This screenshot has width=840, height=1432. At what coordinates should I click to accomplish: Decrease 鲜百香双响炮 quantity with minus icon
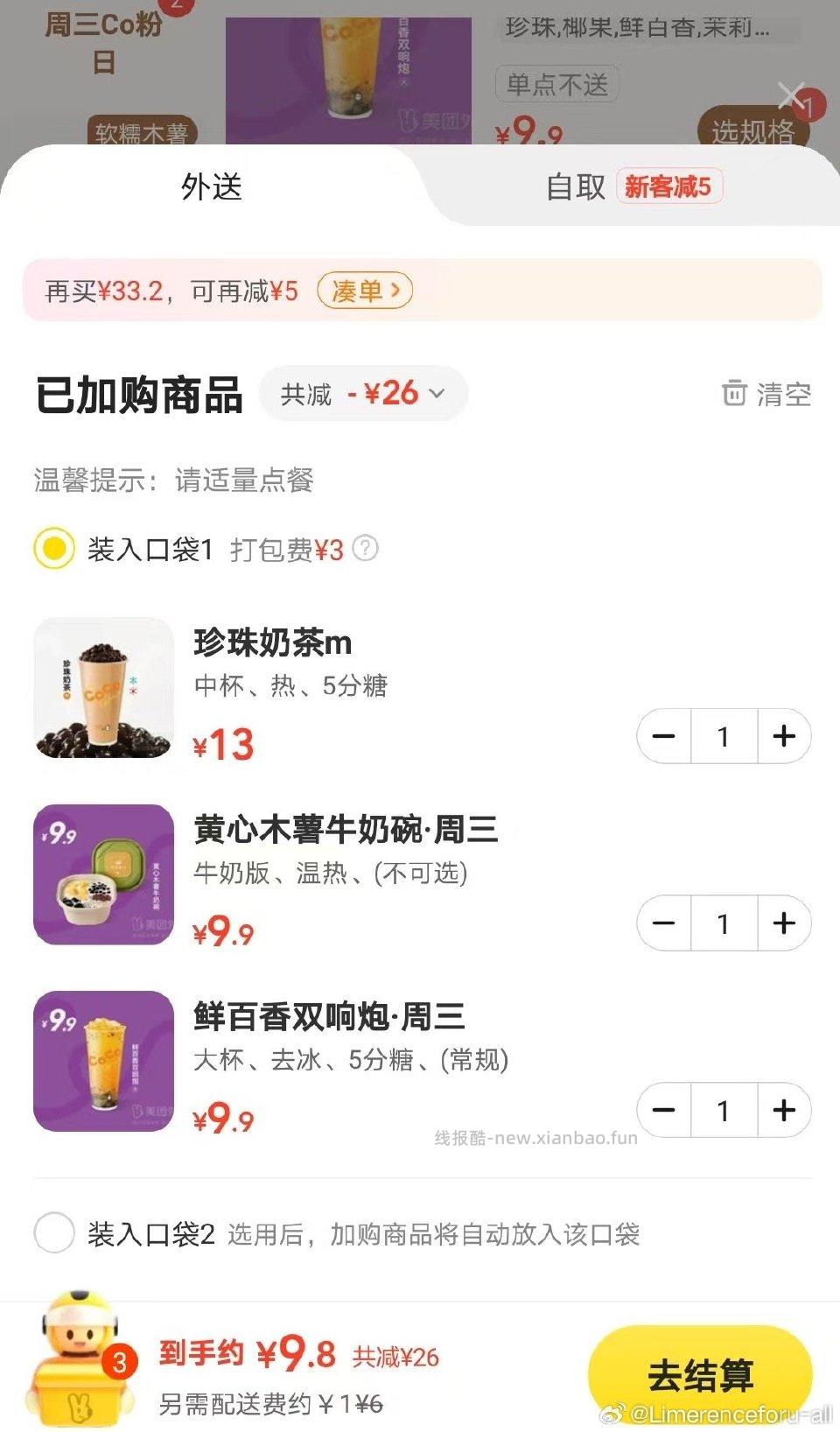(664, 1110)
